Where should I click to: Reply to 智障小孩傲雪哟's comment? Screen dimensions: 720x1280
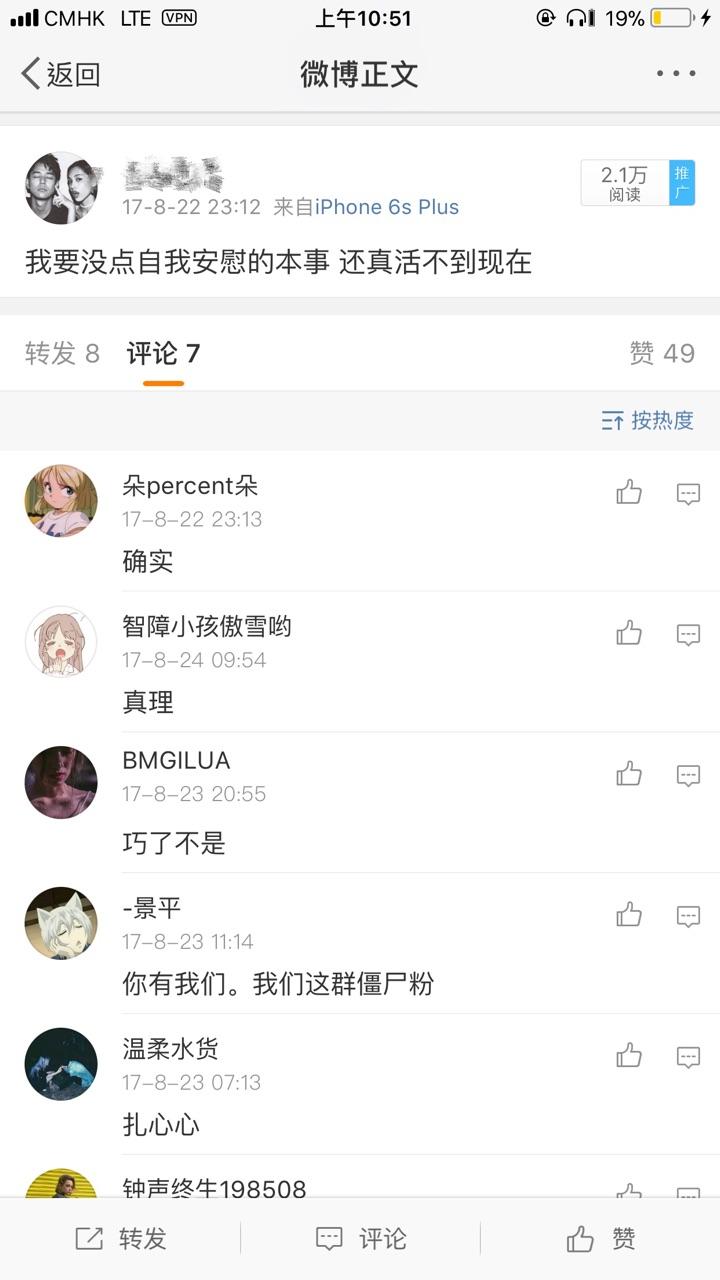pyautogui.click(x=688, y=634)
